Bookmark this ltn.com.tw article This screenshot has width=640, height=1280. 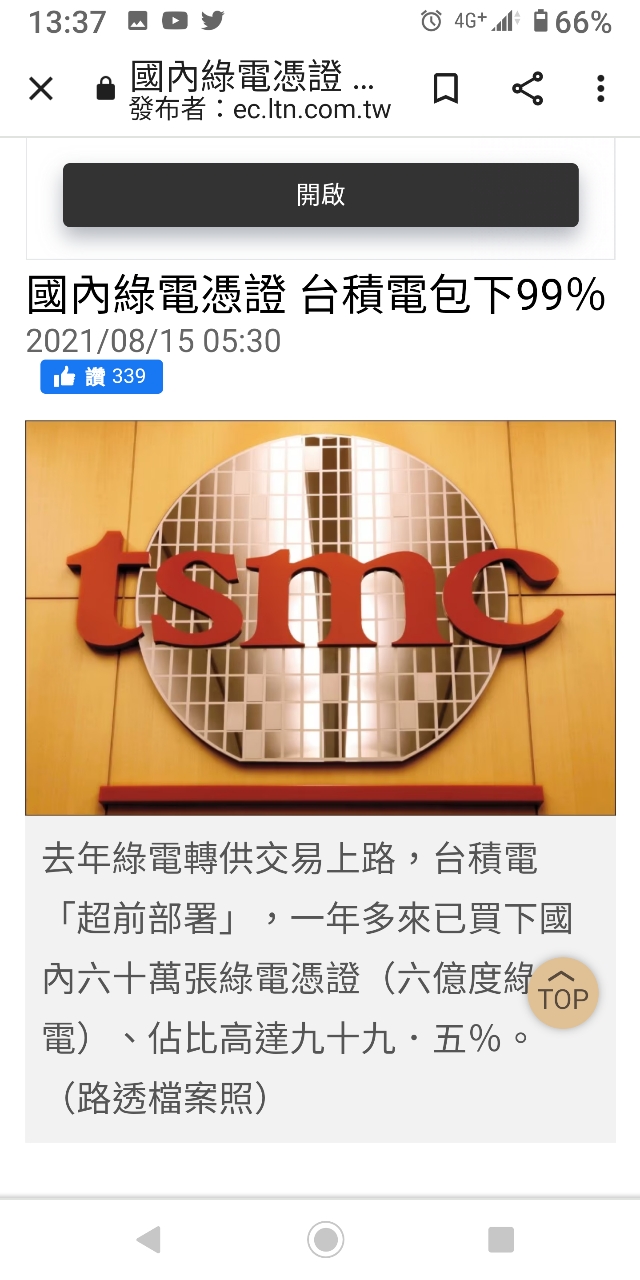[446, 89]
